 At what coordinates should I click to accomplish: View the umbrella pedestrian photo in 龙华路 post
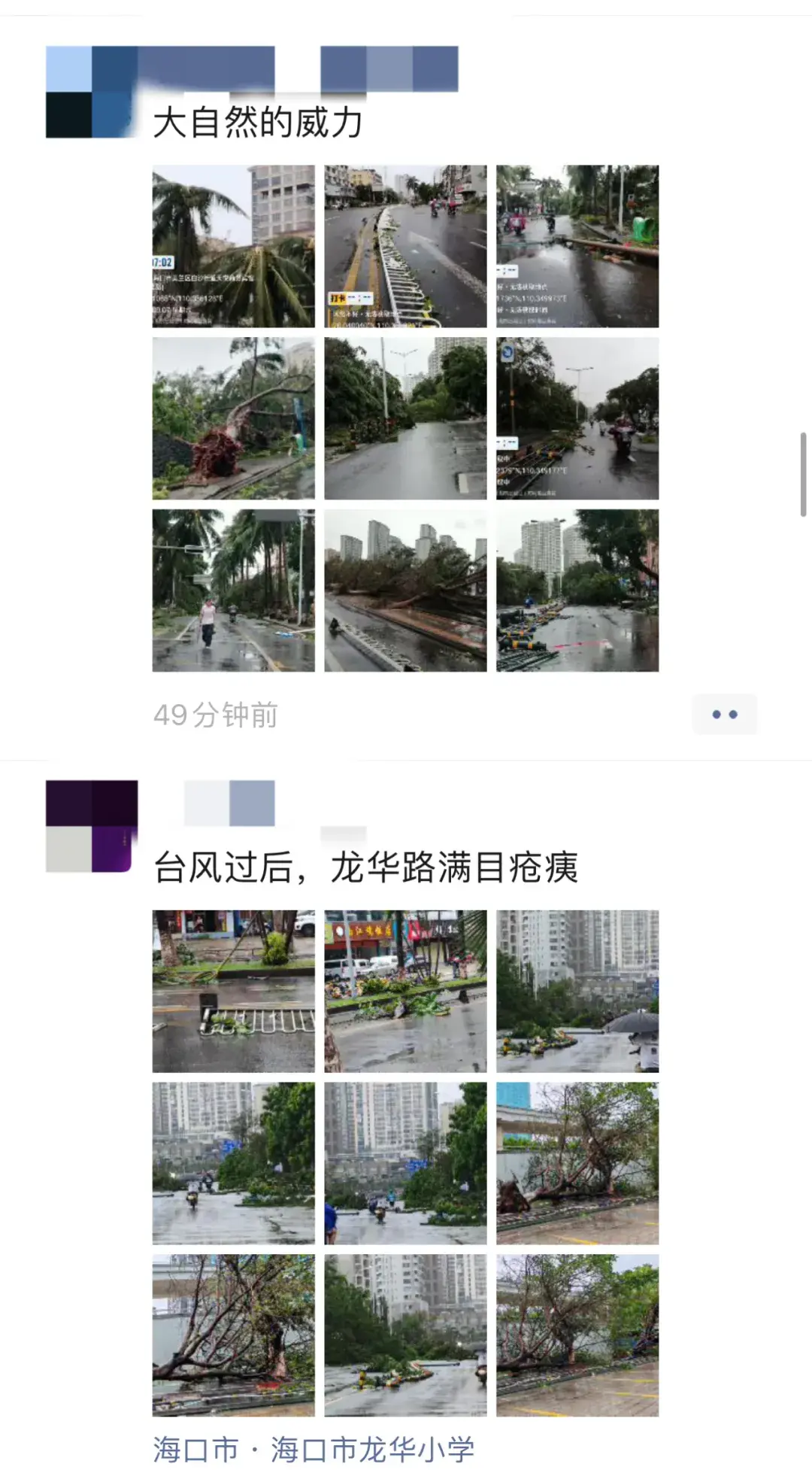[577, 991]
